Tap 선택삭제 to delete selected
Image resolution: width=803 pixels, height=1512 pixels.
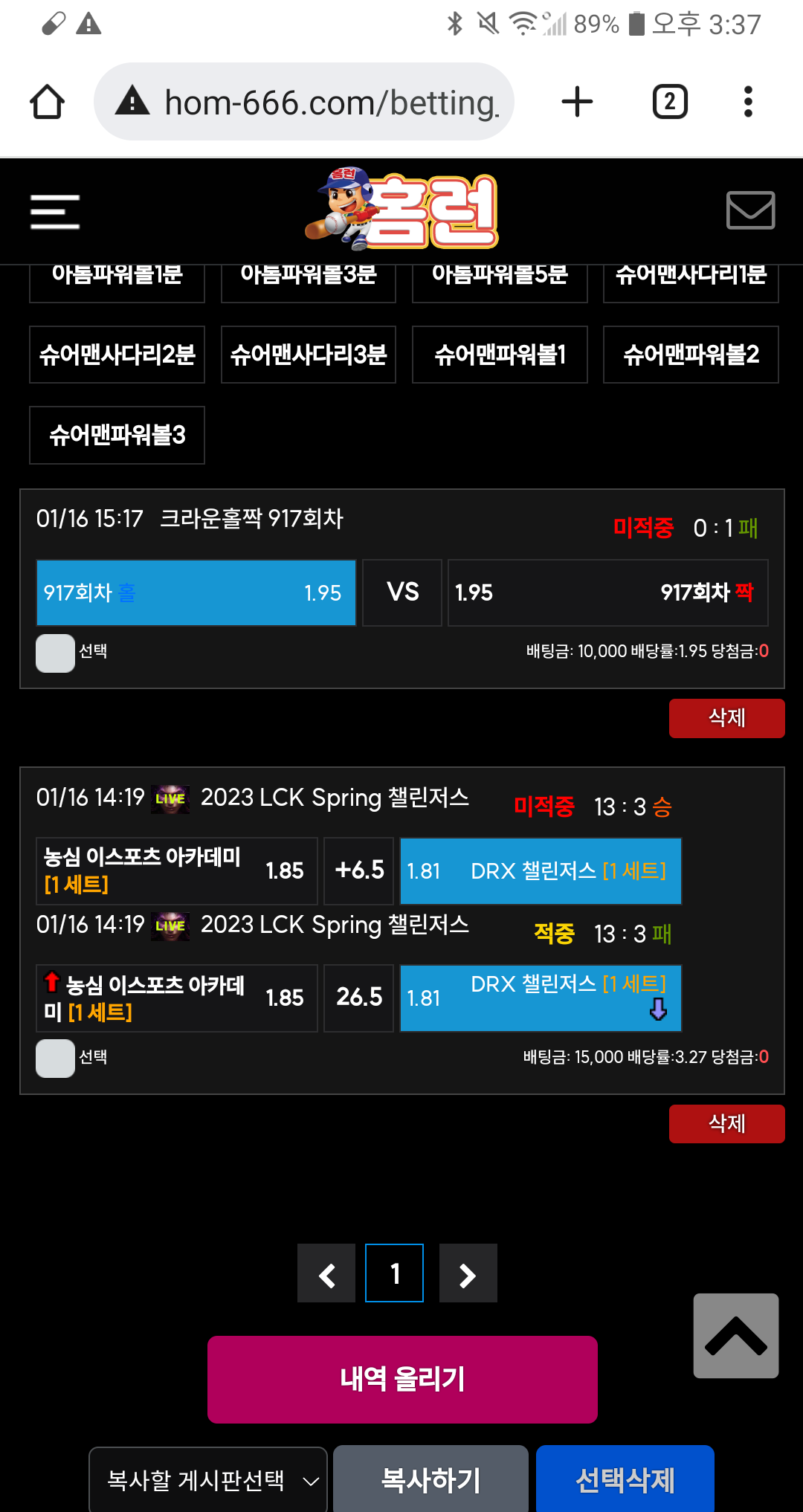tap(625, 1479)
